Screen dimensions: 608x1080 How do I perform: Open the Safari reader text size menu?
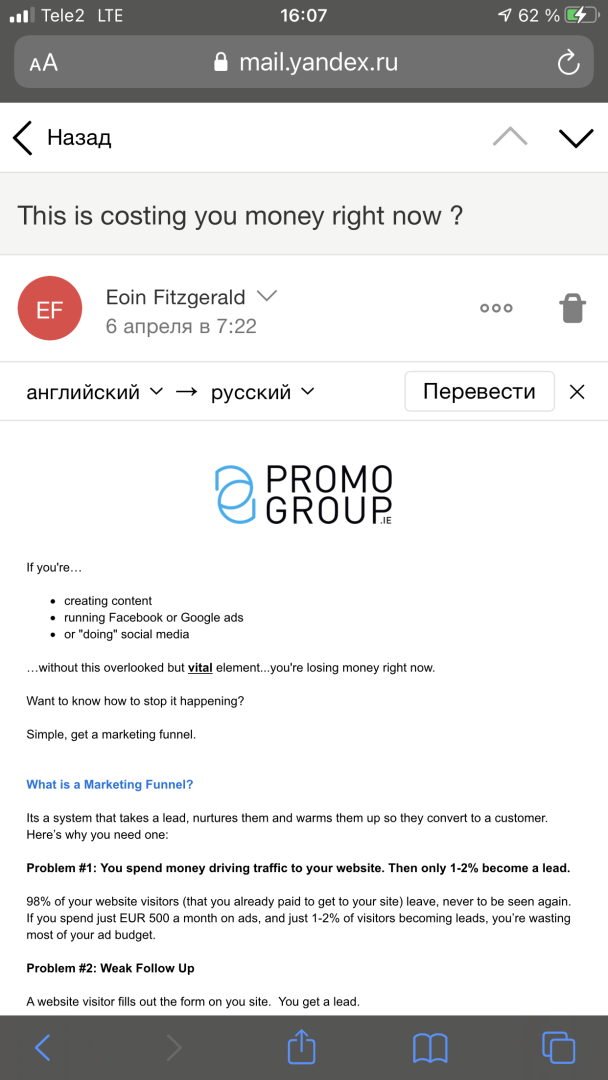[44, 63]
